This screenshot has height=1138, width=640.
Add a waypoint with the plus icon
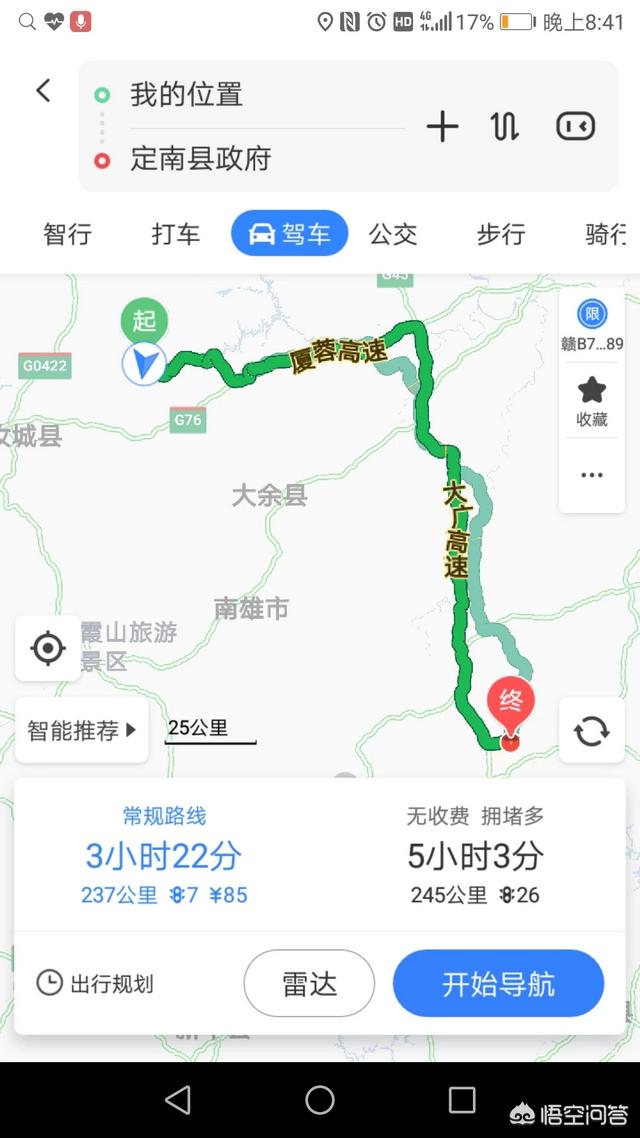(x=442, y=126)
